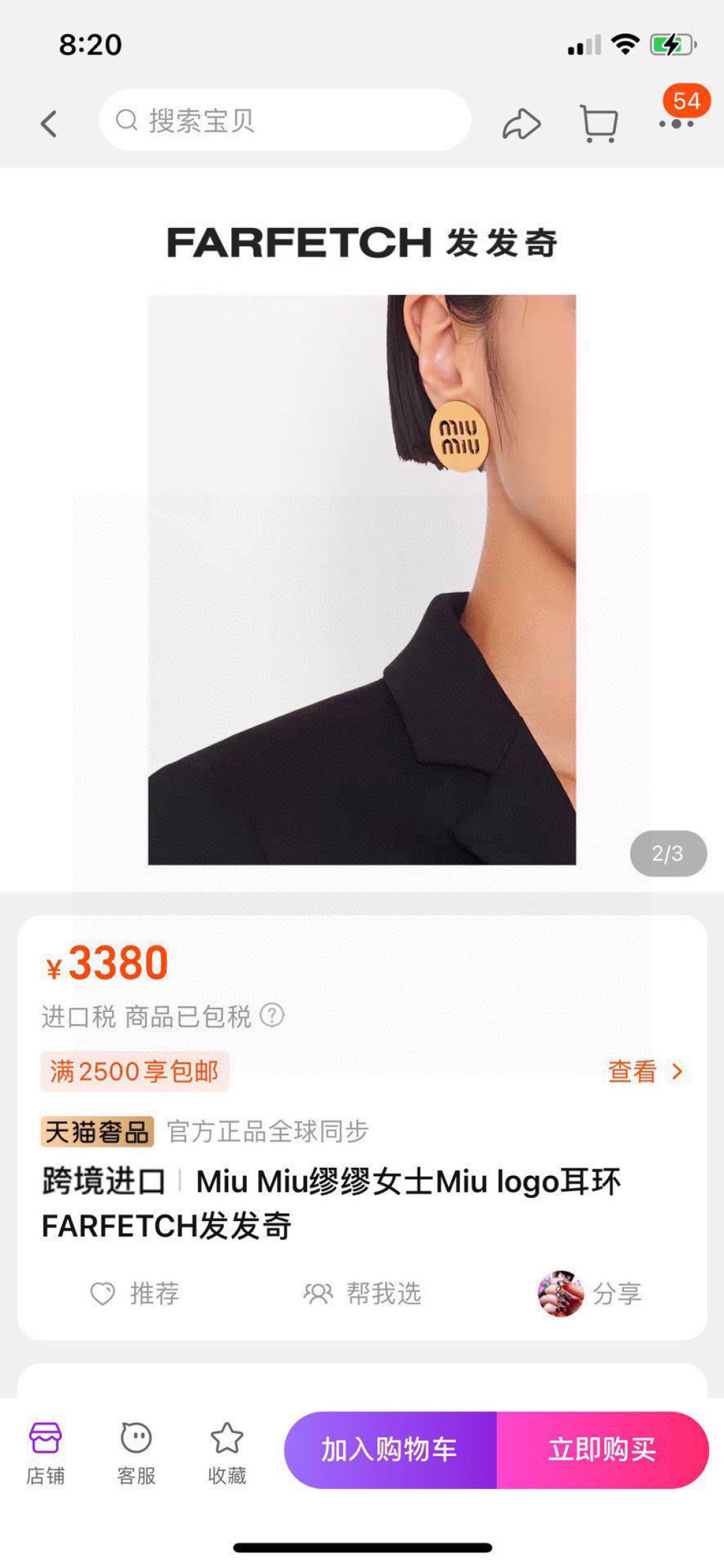Image resolution: width=724 pixels, height=1568 pixels.
Task: Open the shopping cart
Action: point(598,124)
